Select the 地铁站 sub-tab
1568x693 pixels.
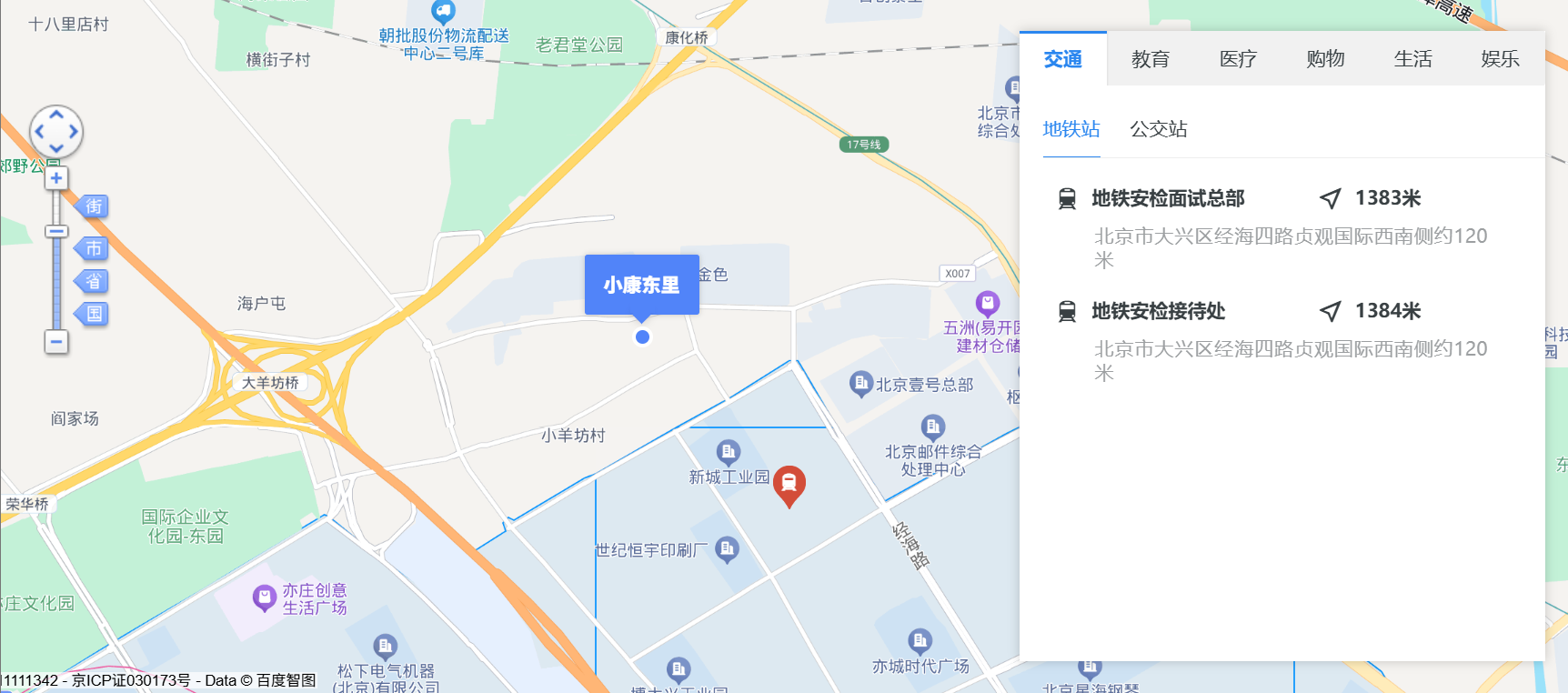click(x=1071, y=129)
